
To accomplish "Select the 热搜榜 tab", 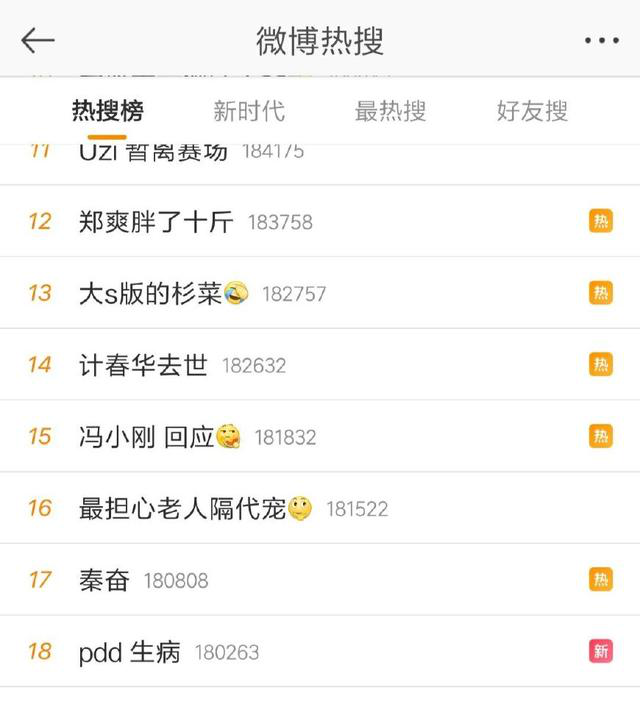I will pos(107,111).
